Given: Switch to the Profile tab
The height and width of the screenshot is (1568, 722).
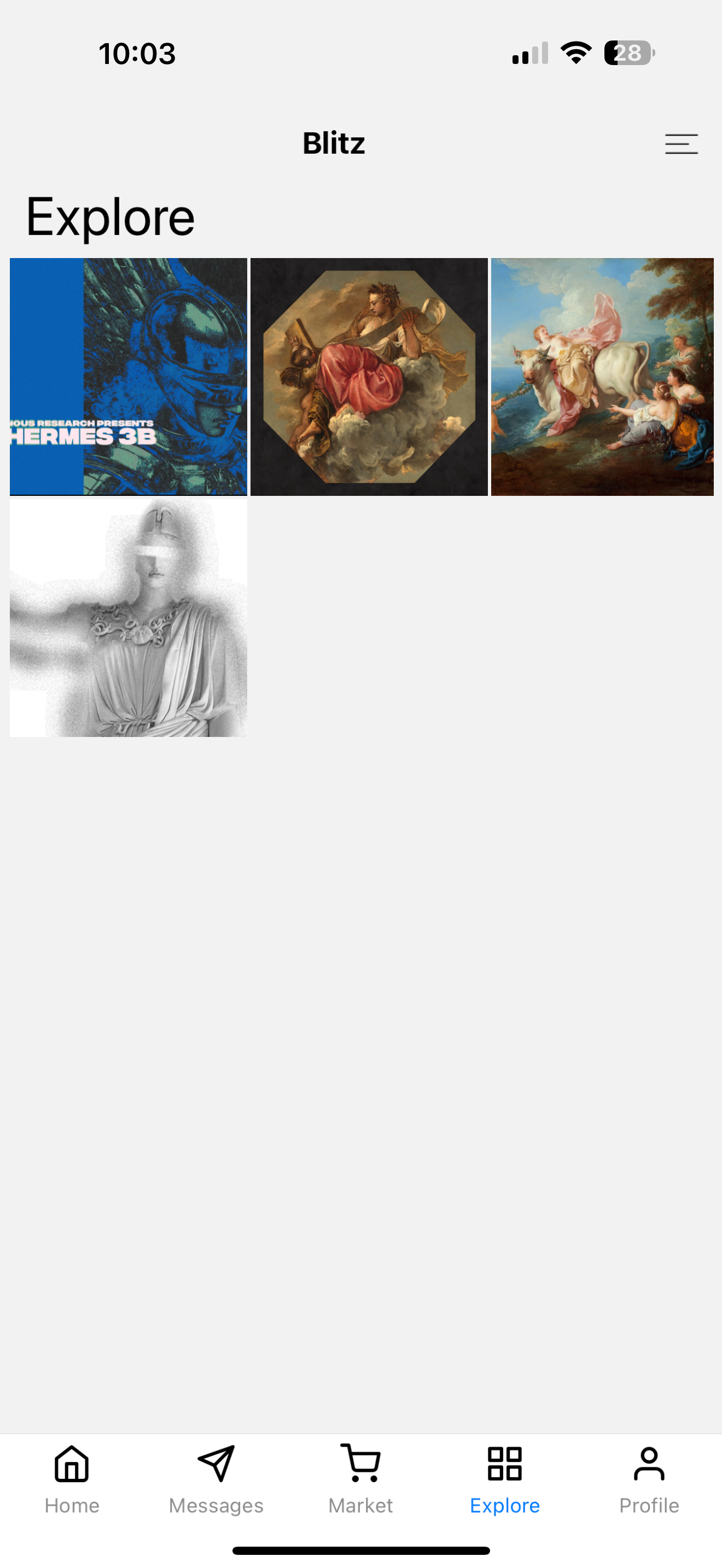Looking at the screenshot, I should [x=649, y=1479].
